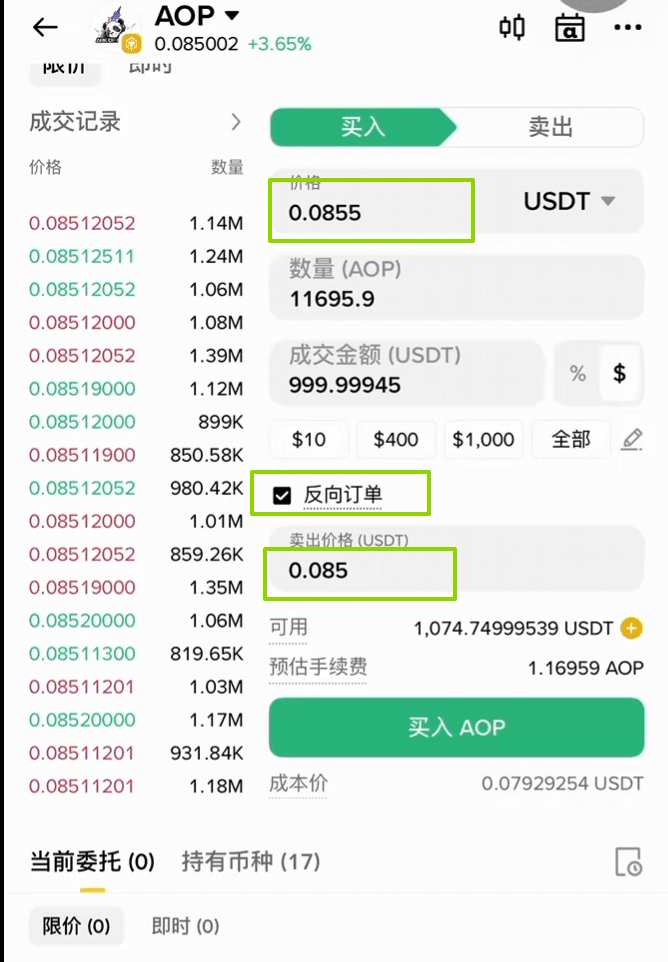
Task: Expand the 成交记录 trade history
Action: [x=236, y=122]
